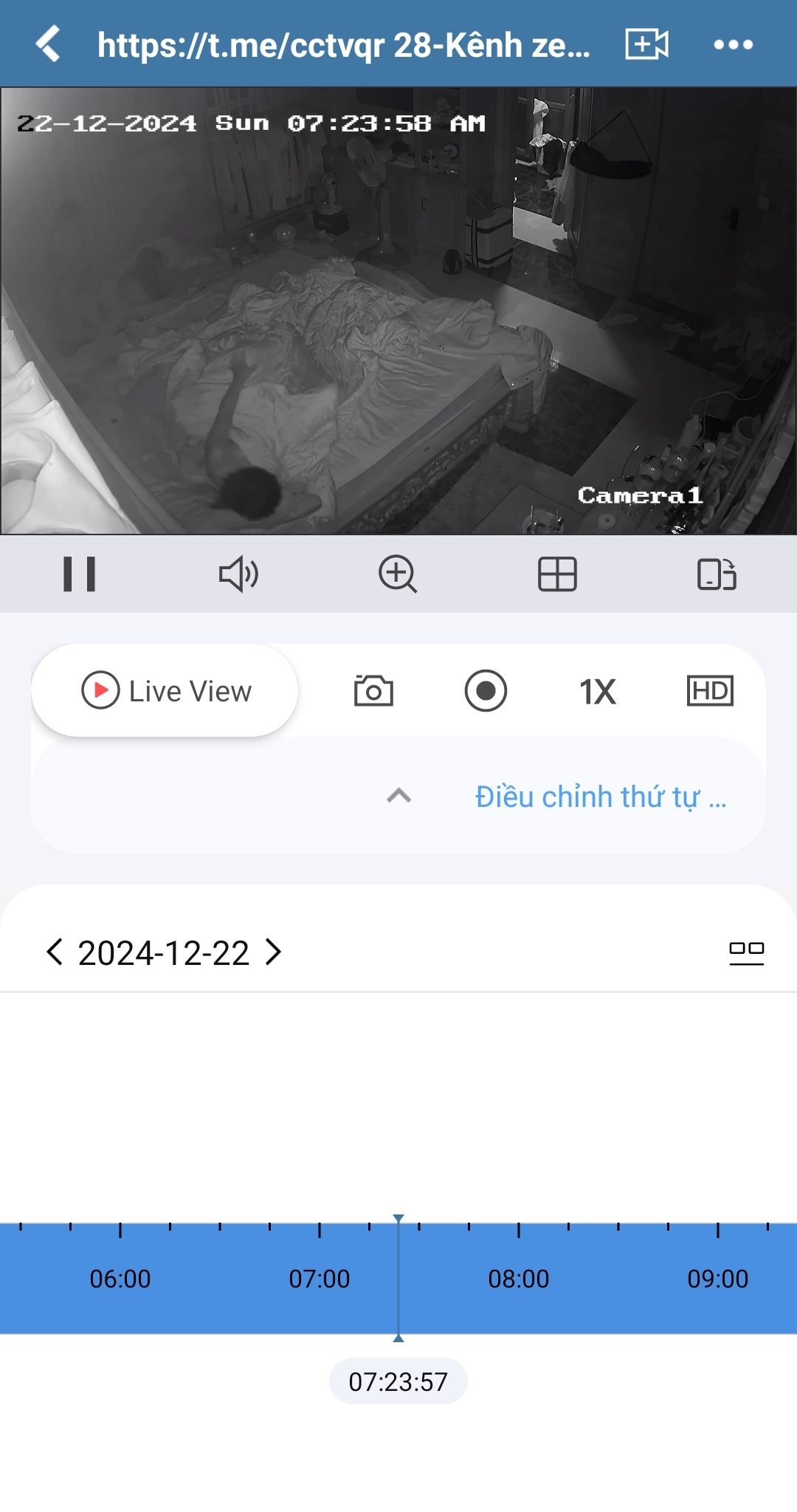Switch the recordings to list view
Image resolution: width=797 pixels, height=1512 pixels.
tap(746, 952)
